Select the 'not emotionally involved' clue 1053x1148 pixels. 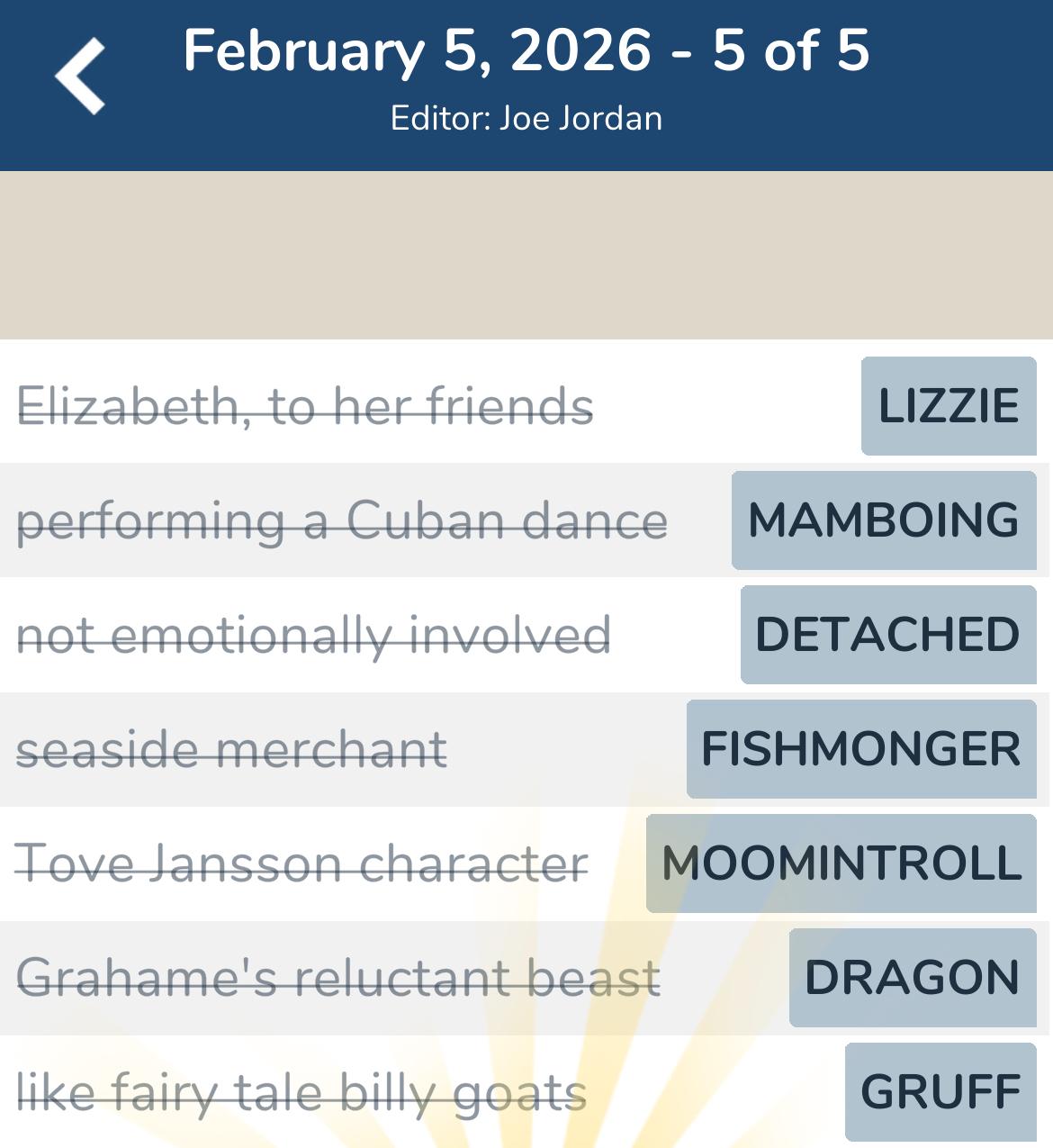pos(315,636)
